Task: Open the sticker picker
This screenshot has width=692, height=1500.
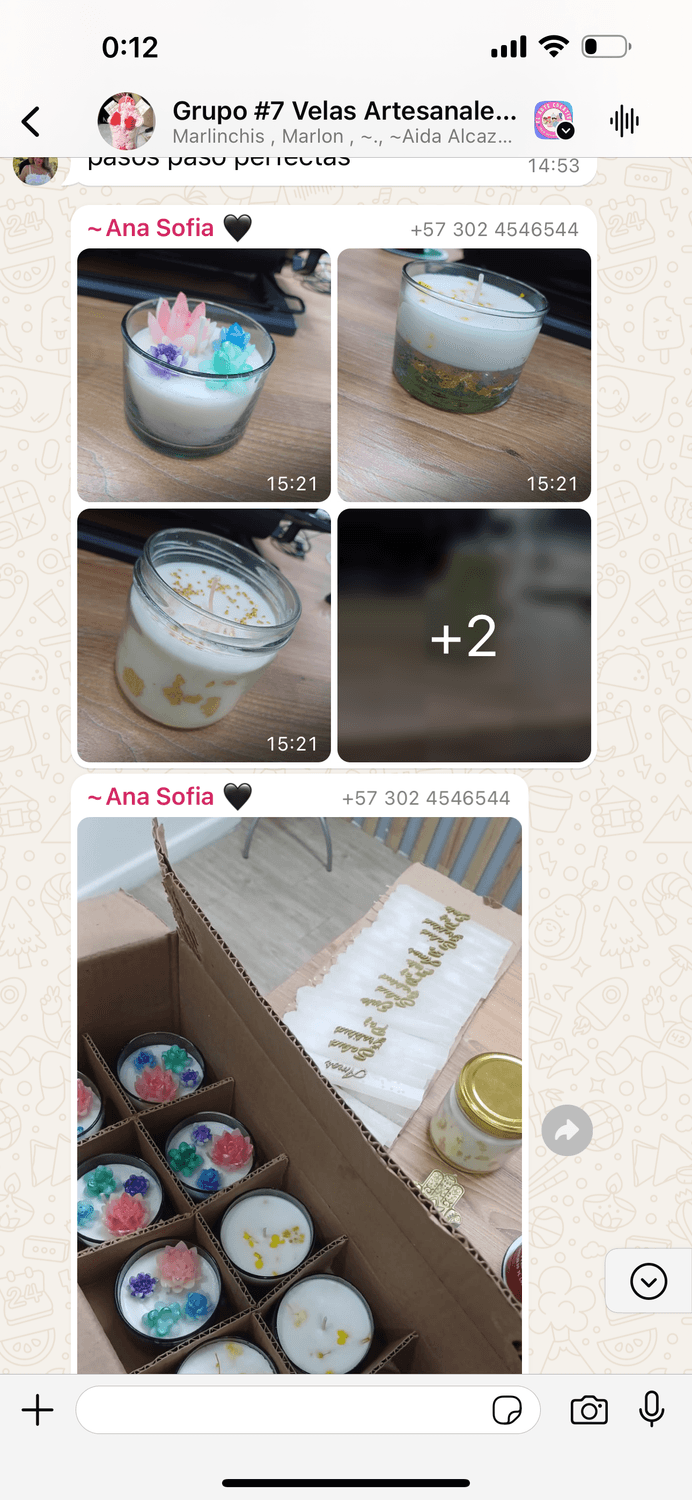Action: [507, 1410]
